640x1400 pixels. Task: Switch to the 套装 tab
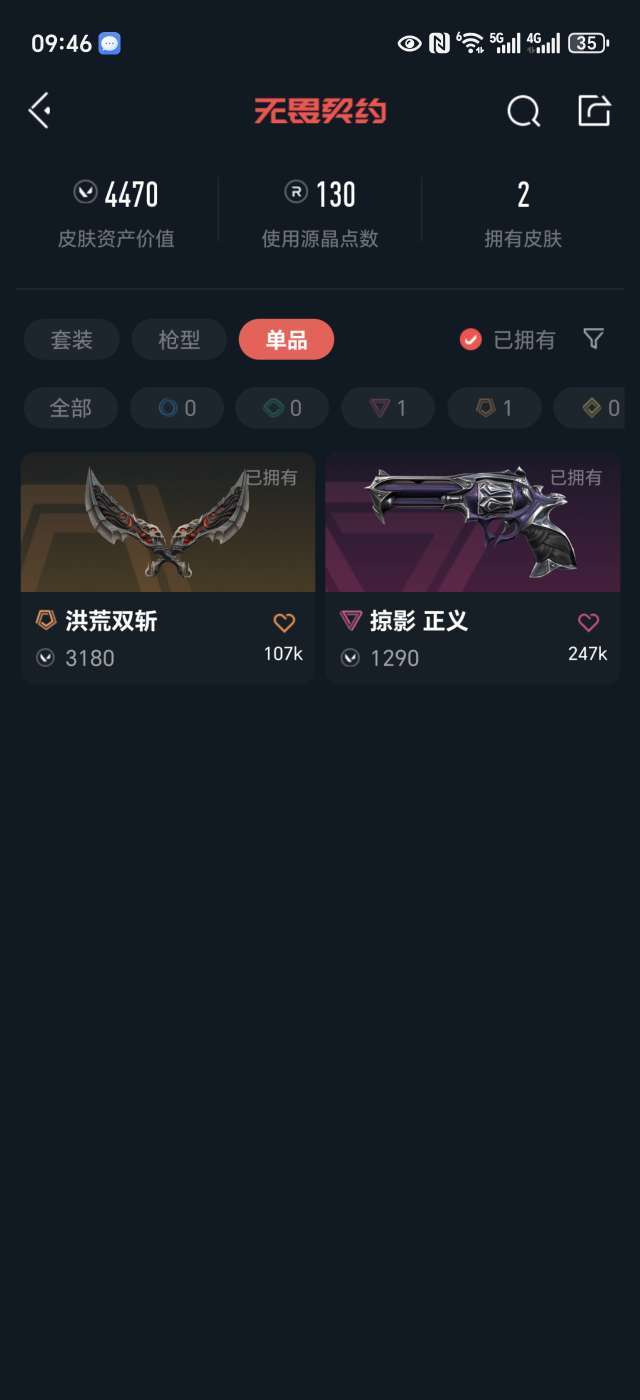point(72,340)
